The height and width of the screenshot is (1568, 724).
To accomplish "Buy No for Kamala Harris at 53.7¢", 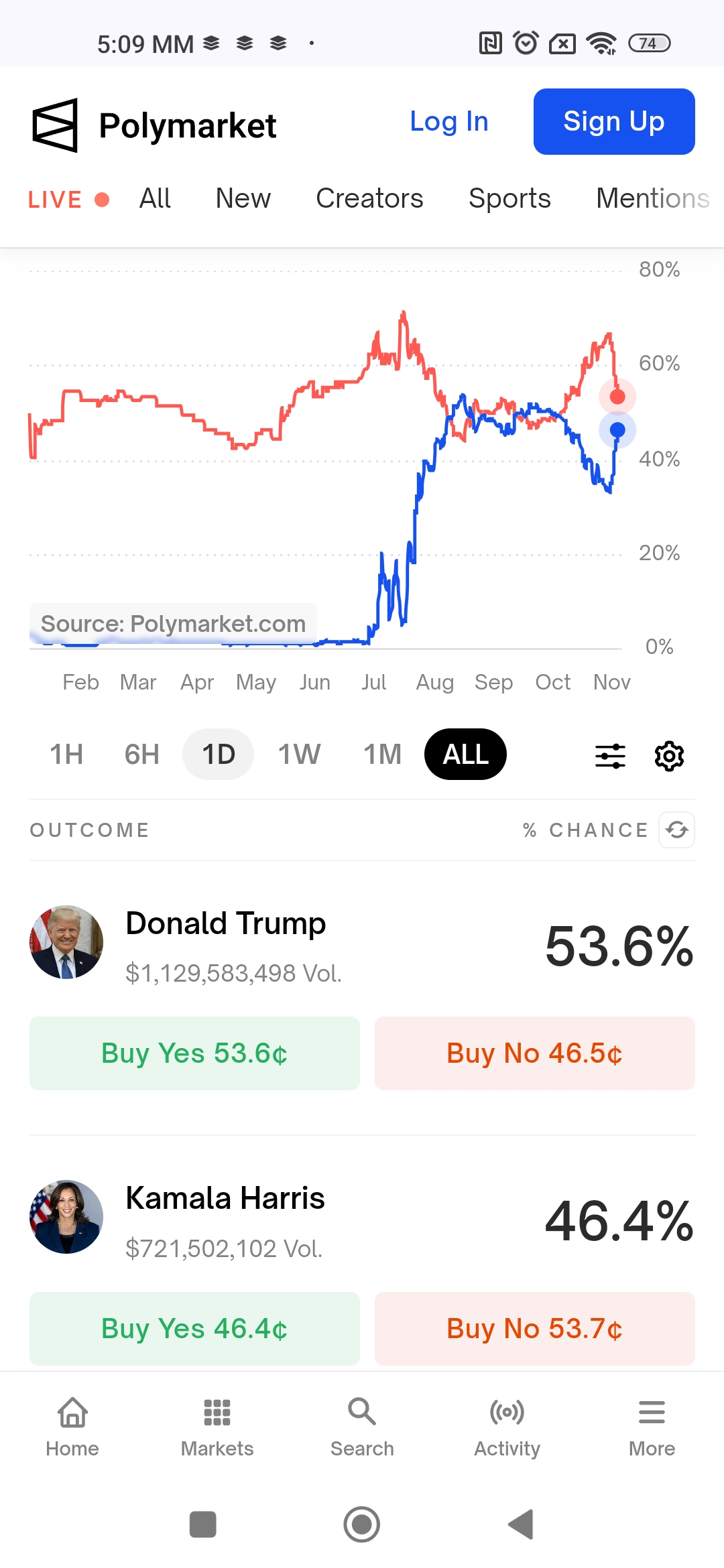I will (534, 1328).
